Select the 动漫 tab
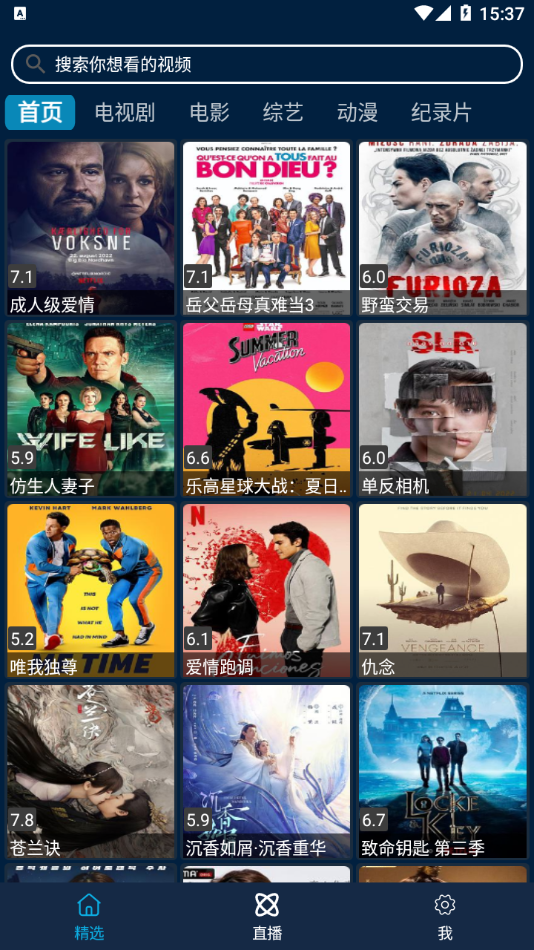534x950 pixels. tap(357, 113)
